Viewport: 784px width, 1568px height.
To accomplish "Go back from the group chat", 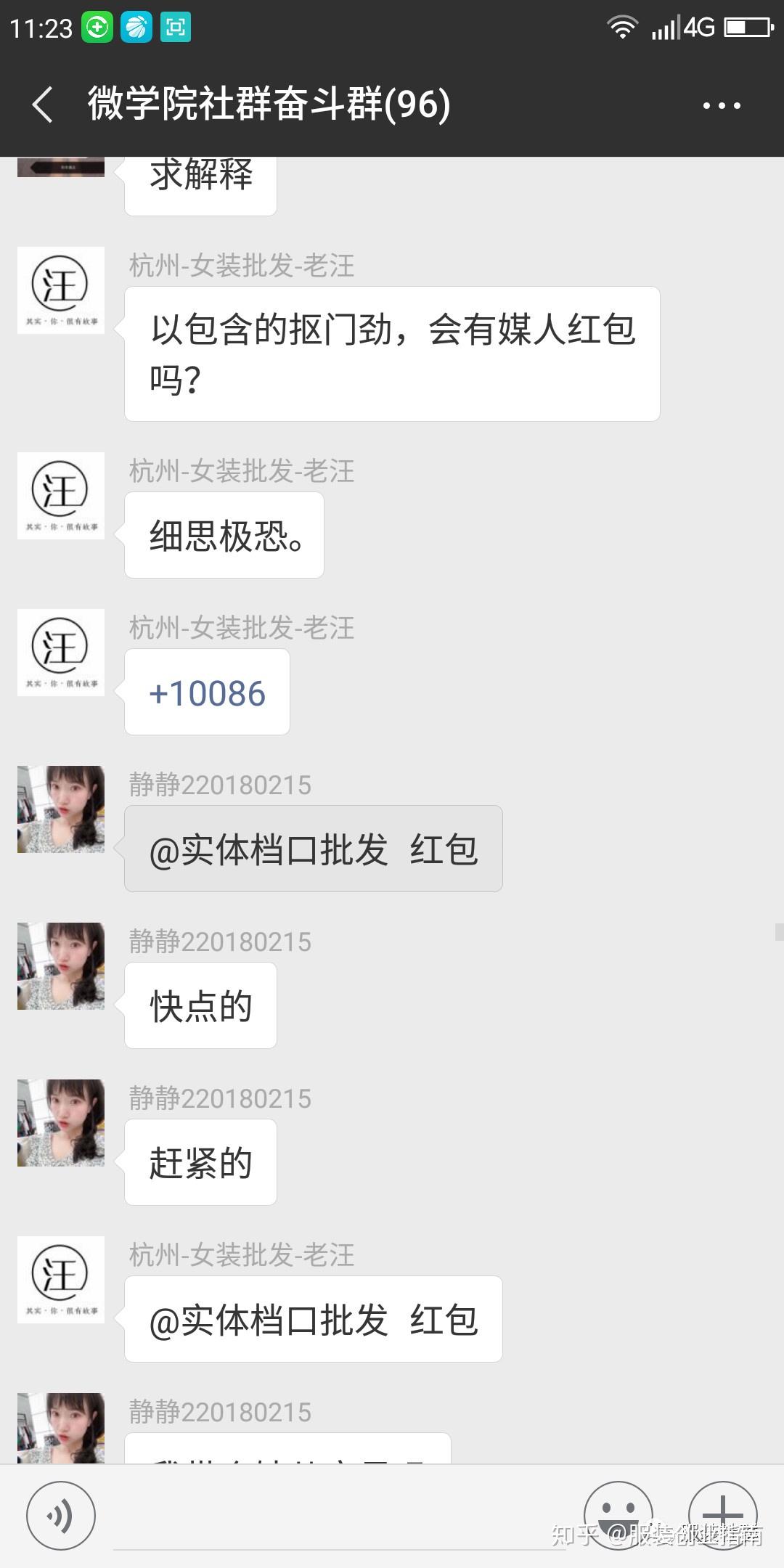I will (x=44, y=105).
